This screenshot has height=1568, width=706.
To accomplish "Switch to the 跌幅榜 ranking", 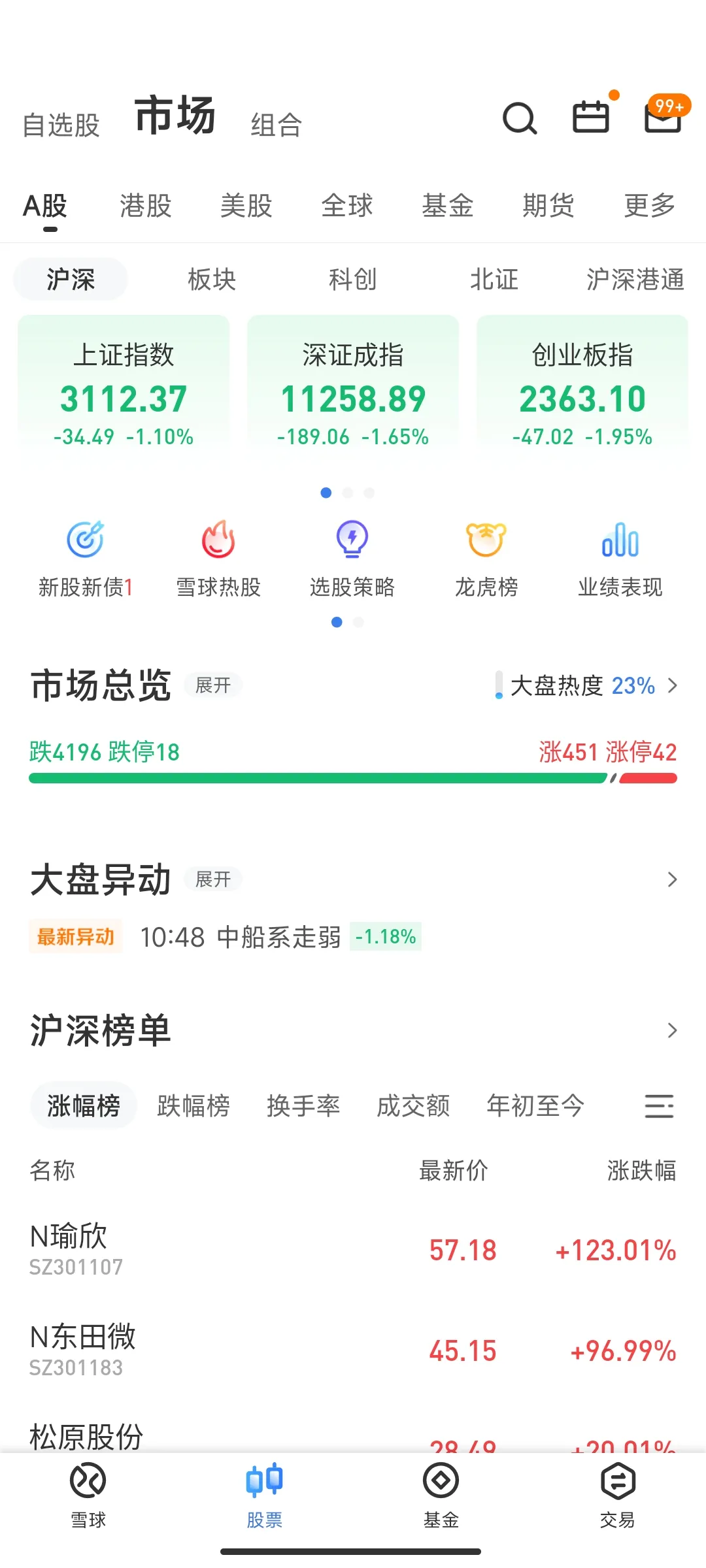I will 193,1106.
